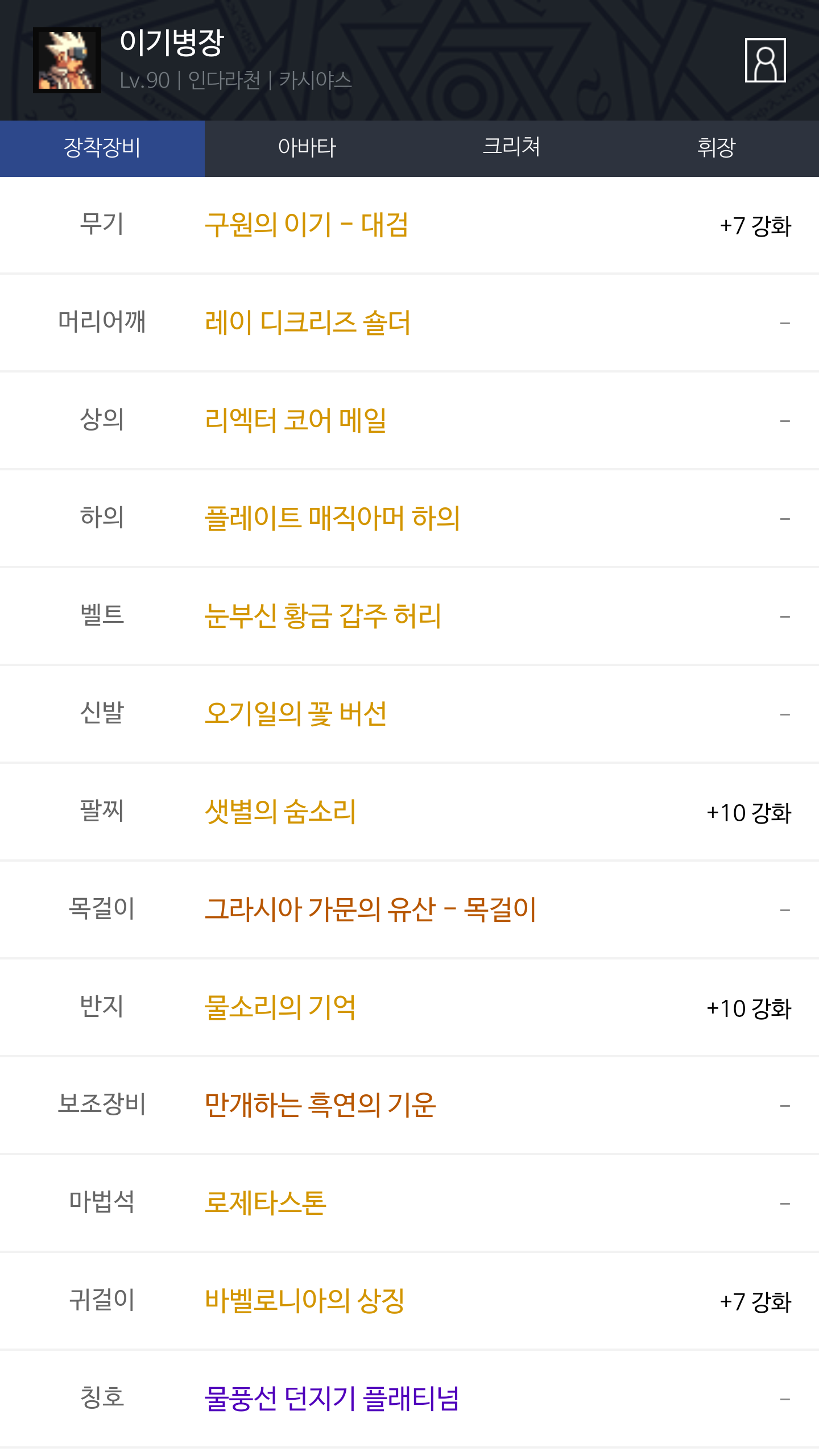Open 눈부신 황금 갑주 허리 belt item
Image resolution: width=819 pixels, height=1456 pixels.
coord(322,616)
